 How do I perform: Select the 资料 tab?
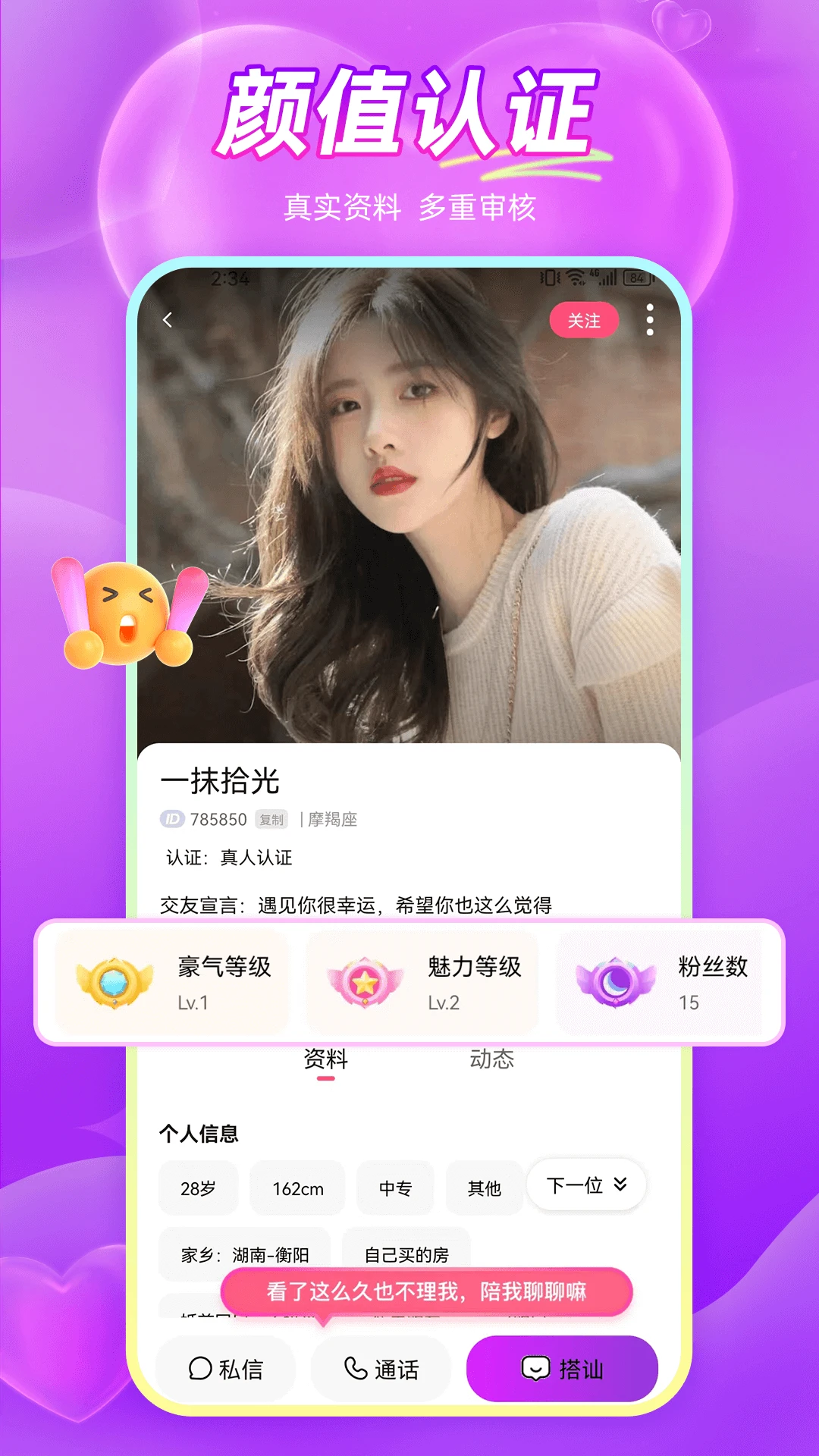(x=325, y=1059)
